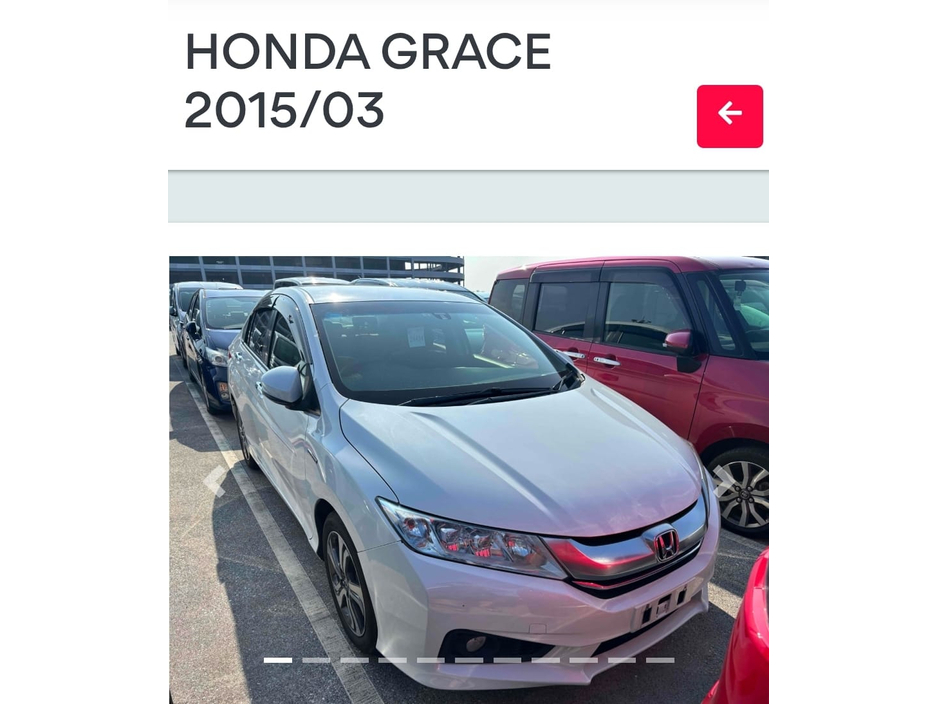Jump to the last carousel indicator dash

tap(660, 660)
